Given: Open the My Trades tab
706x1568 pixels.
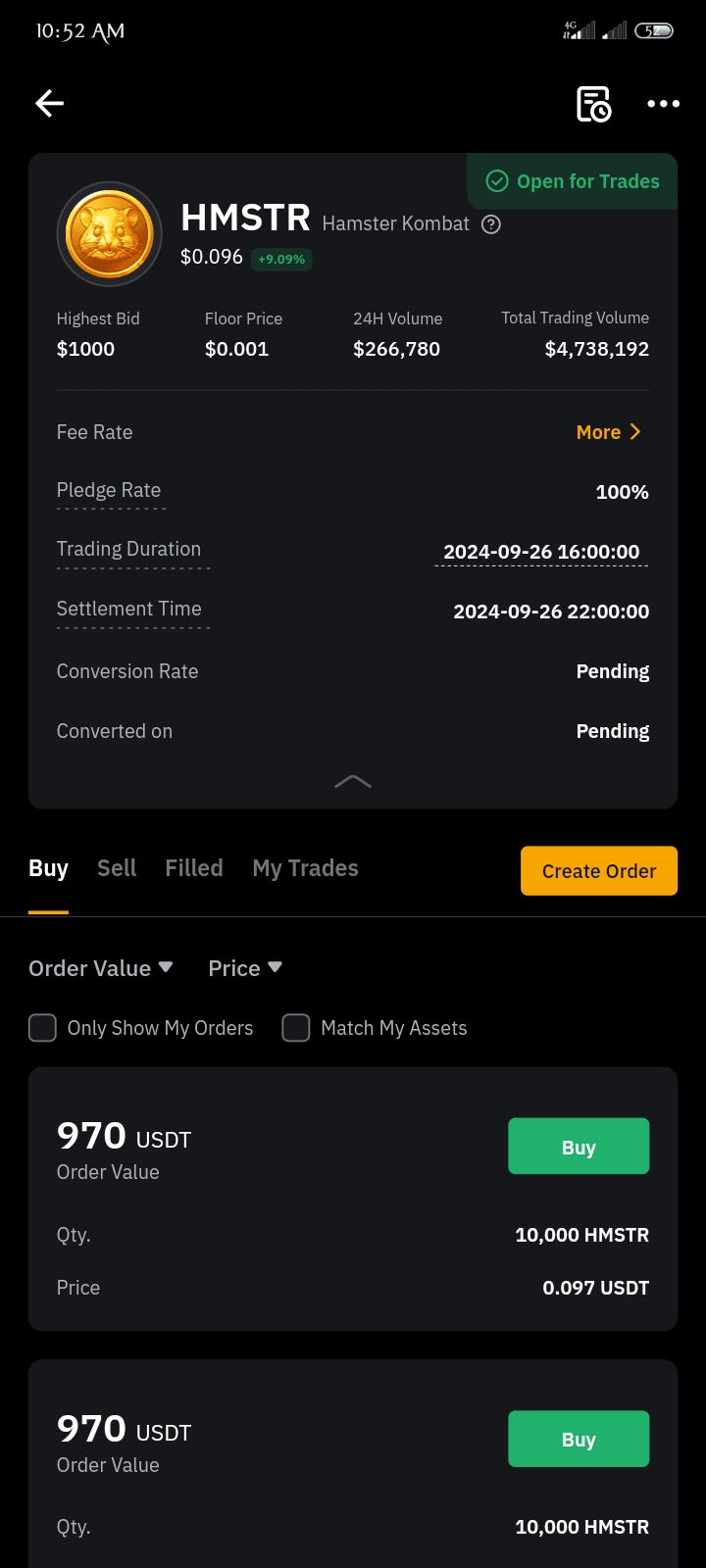Looking at the screenshot, I should (305, 868).
